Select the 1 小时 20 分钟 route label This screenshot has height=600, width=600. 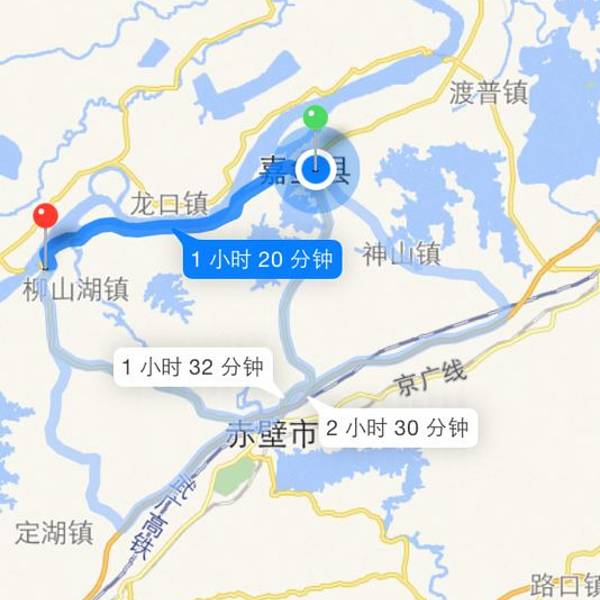[x=262, y=260]
